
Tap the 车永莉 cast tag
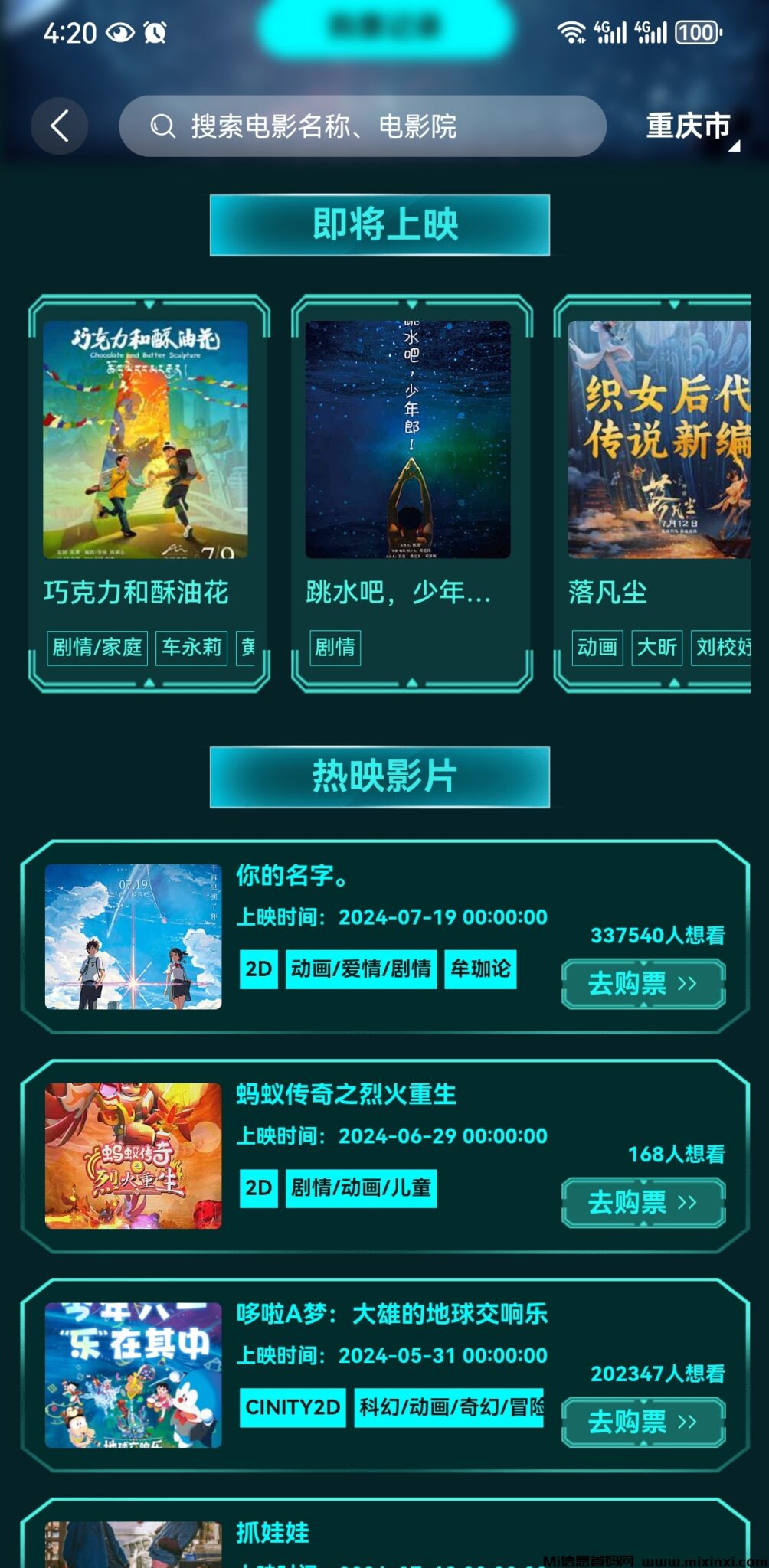coord(190,647)
